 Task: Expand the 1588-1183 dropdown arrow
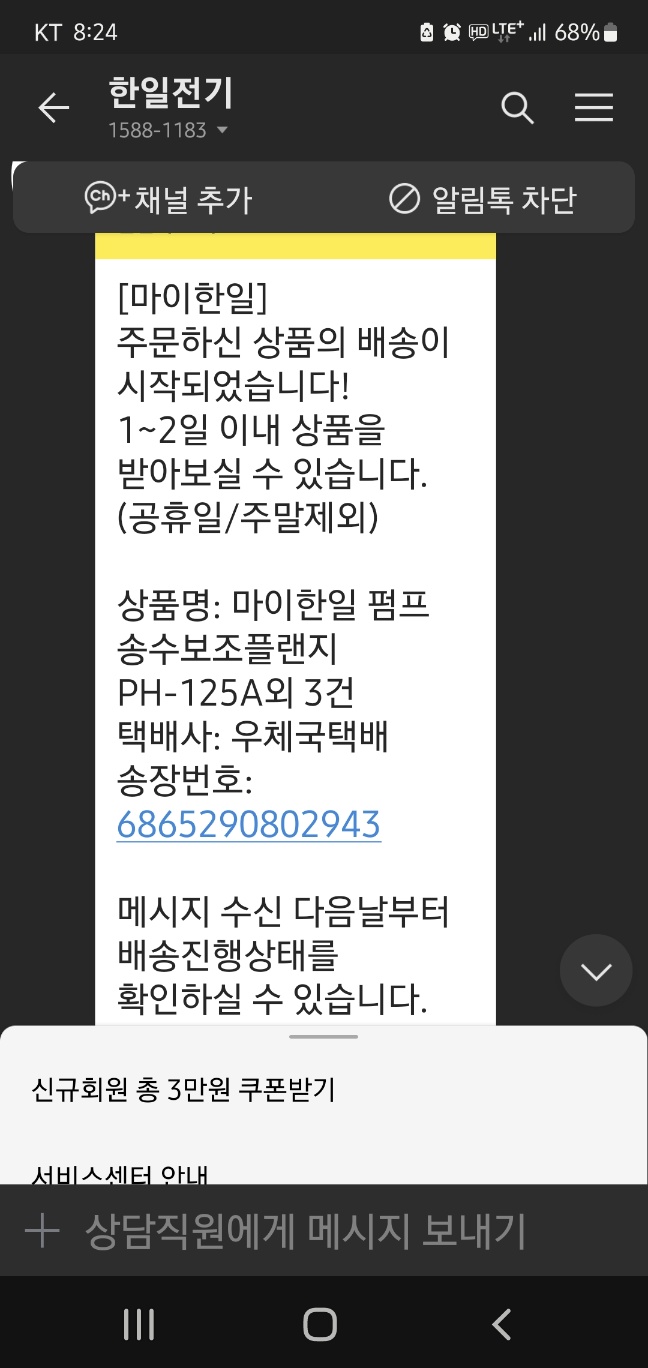click(222, 130)
